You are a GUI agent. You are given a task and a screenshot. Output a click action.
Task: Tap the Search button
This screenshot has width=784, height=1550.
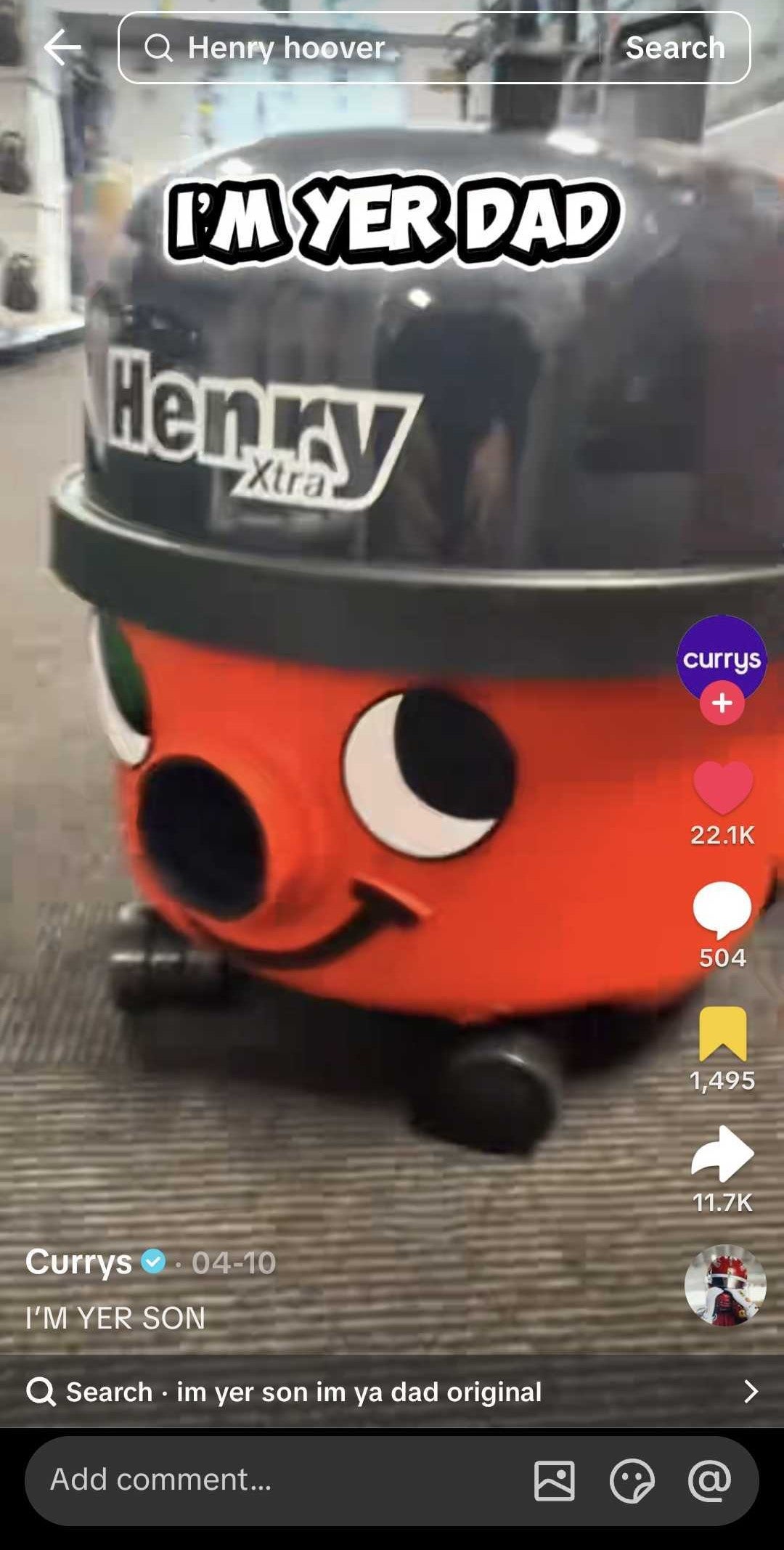tap(674, 49)
